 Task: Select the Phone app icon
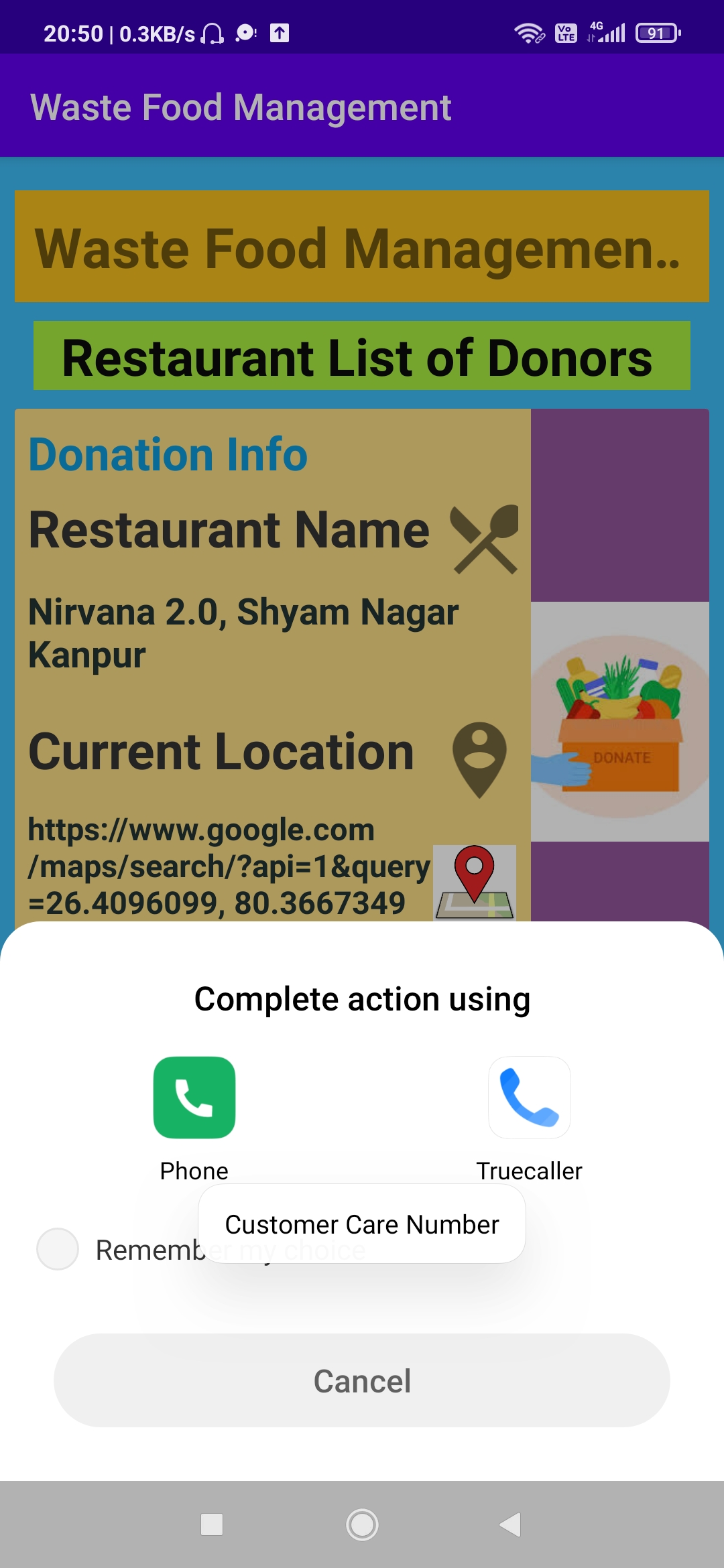coord(194,1097)
